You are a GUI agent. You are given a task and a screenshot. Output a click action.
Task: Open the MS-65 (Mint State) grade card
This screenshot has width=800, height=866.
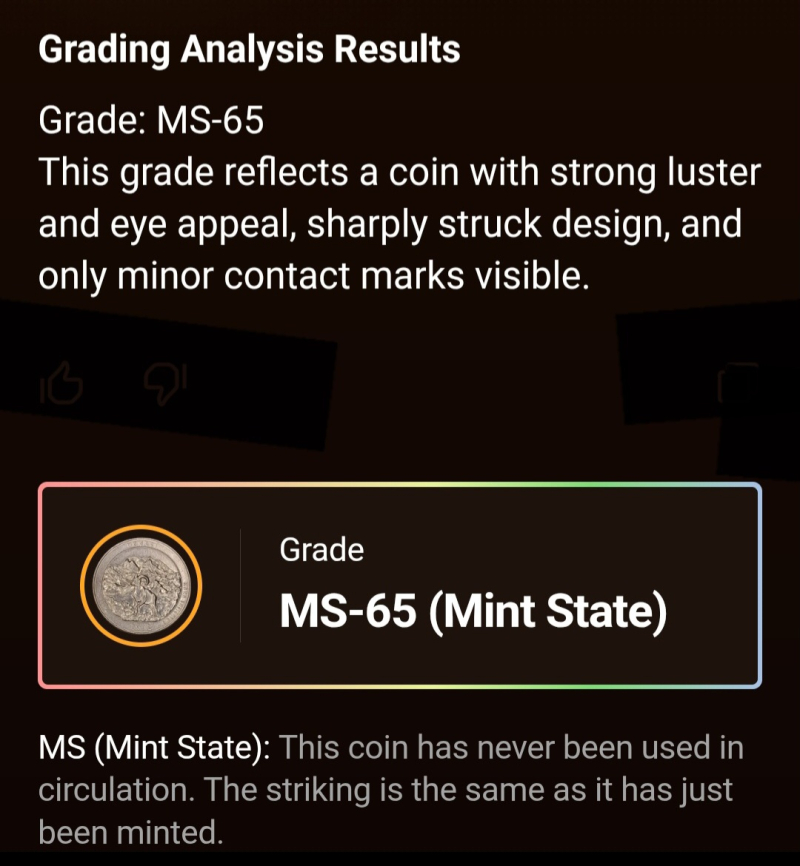click(400, 586)
